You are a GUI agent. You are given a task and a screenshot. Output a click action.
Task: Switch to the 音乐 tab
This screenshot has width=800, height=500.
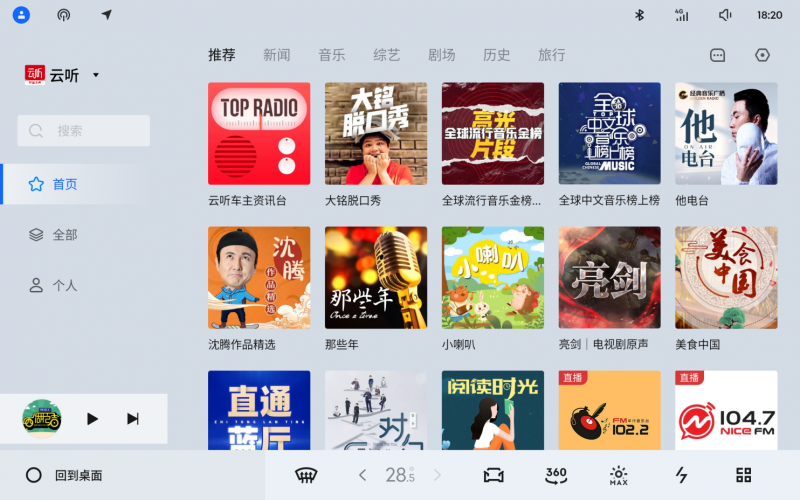[332, 55]
